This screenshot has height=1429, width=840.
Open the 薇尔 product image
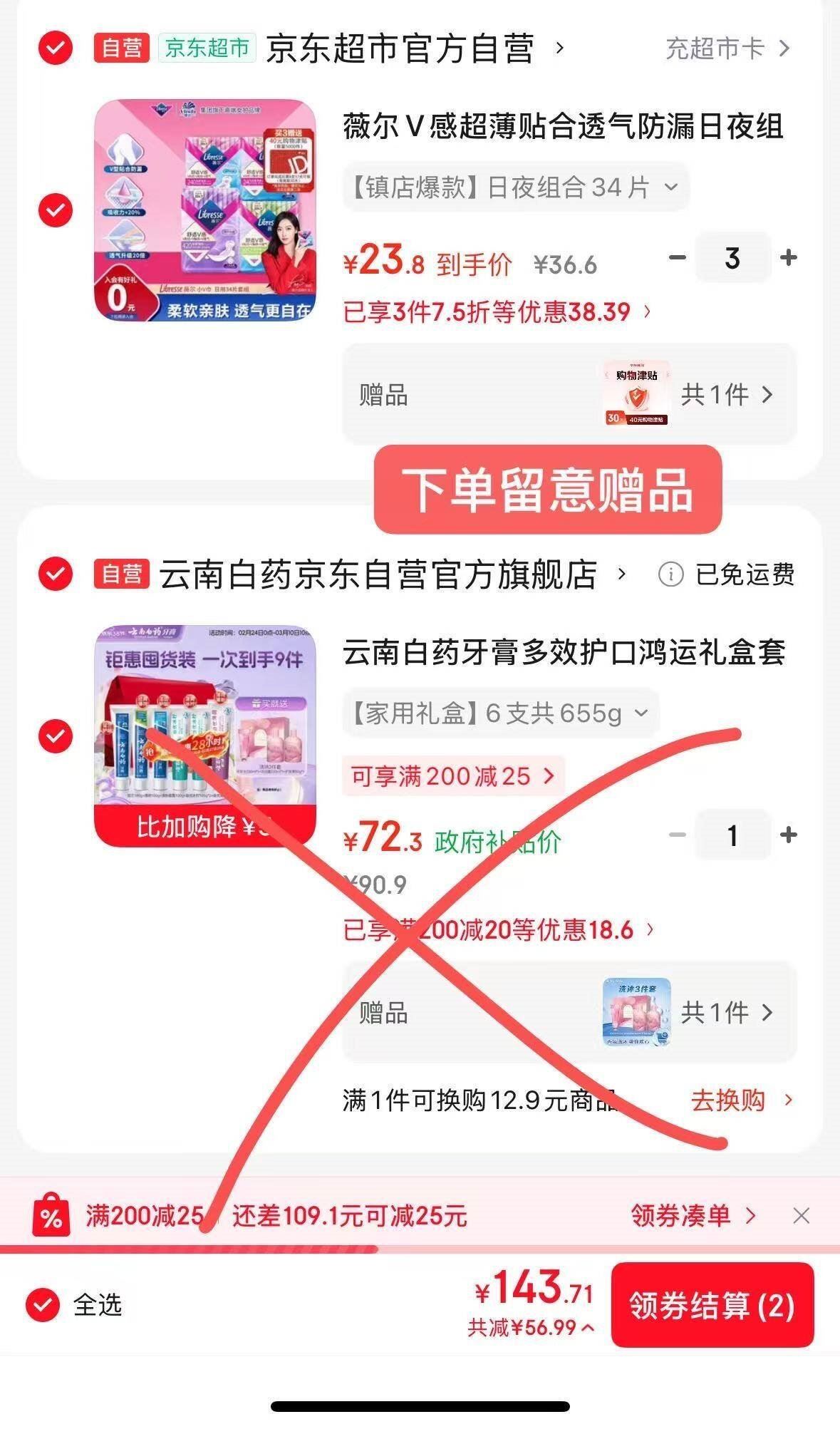(x=205, y=210)
